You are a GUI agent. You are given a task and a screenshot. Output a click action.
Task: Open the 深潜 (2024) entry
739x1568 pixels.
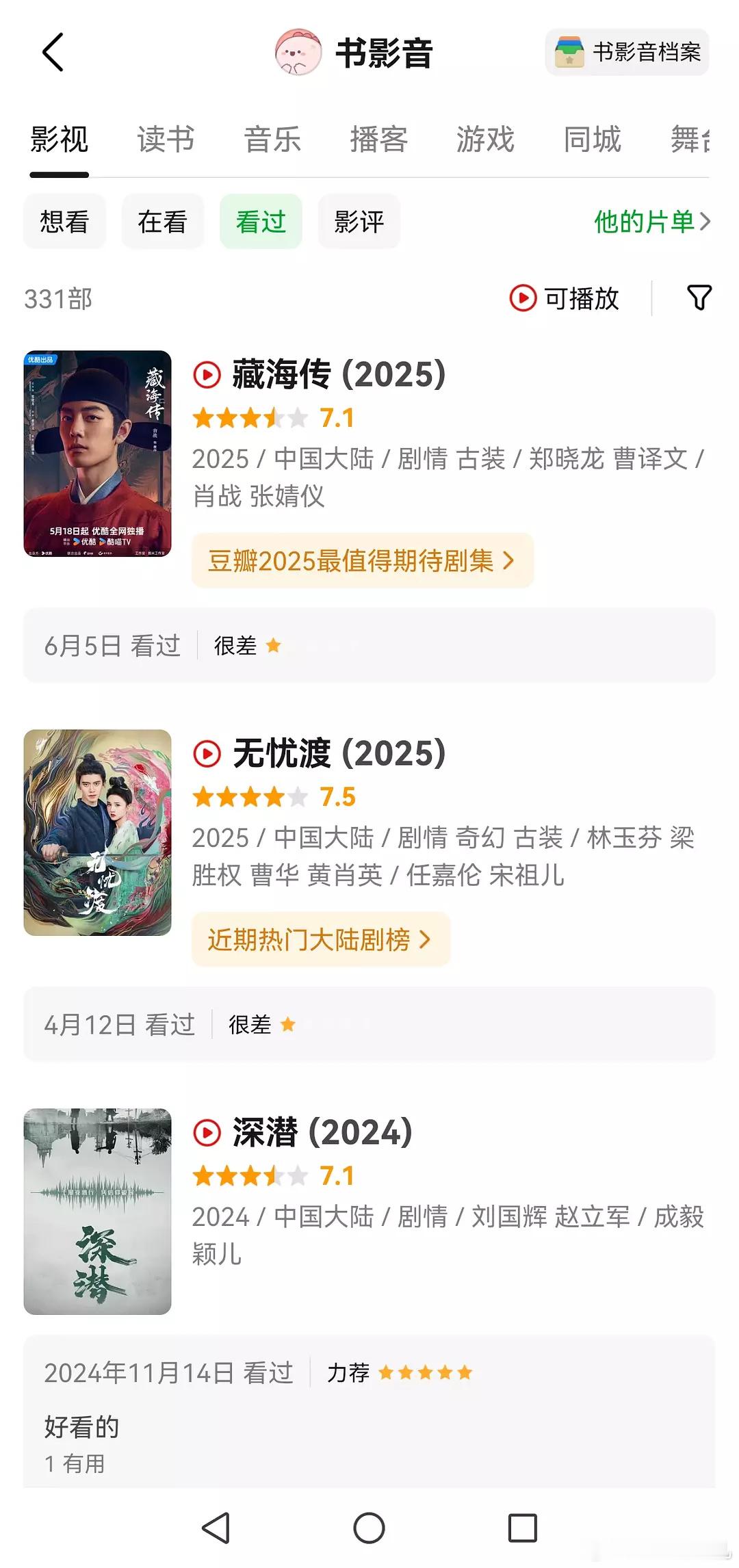322,1132
